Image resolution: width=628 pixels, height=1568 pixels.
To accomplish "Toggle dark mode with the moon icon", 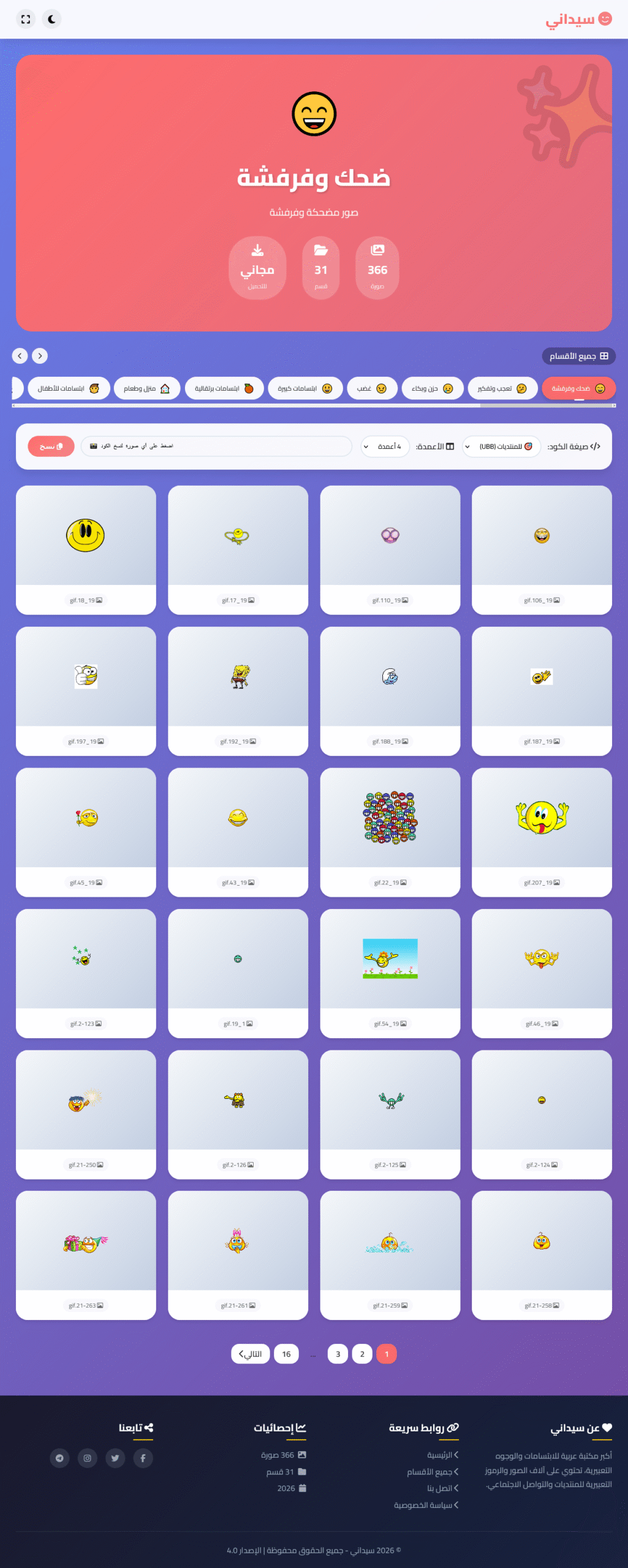I will tap(52, 19).
